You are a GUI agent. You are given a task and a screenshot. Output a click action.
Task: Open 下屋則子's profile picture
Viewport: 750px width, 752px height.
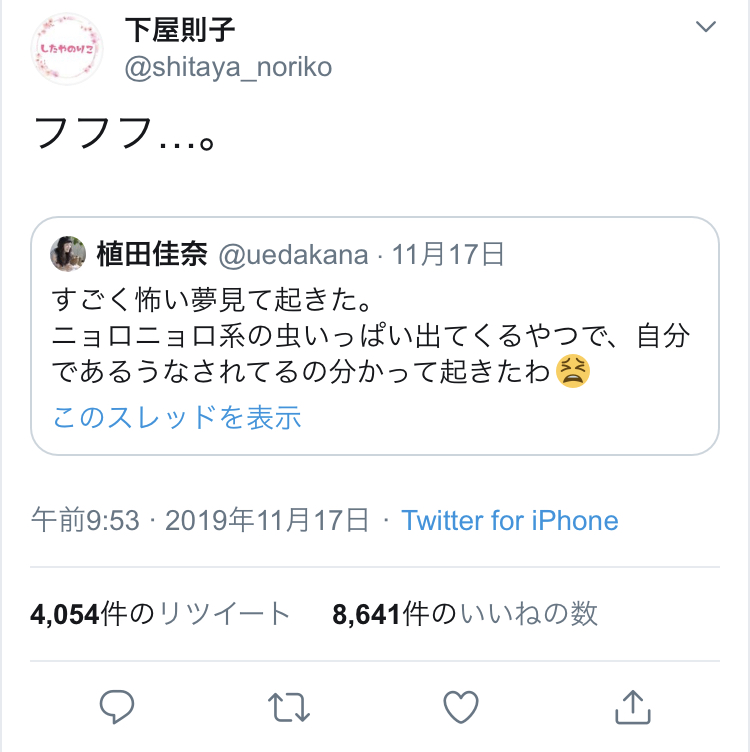pyautogui.click(x=67, y=49)
